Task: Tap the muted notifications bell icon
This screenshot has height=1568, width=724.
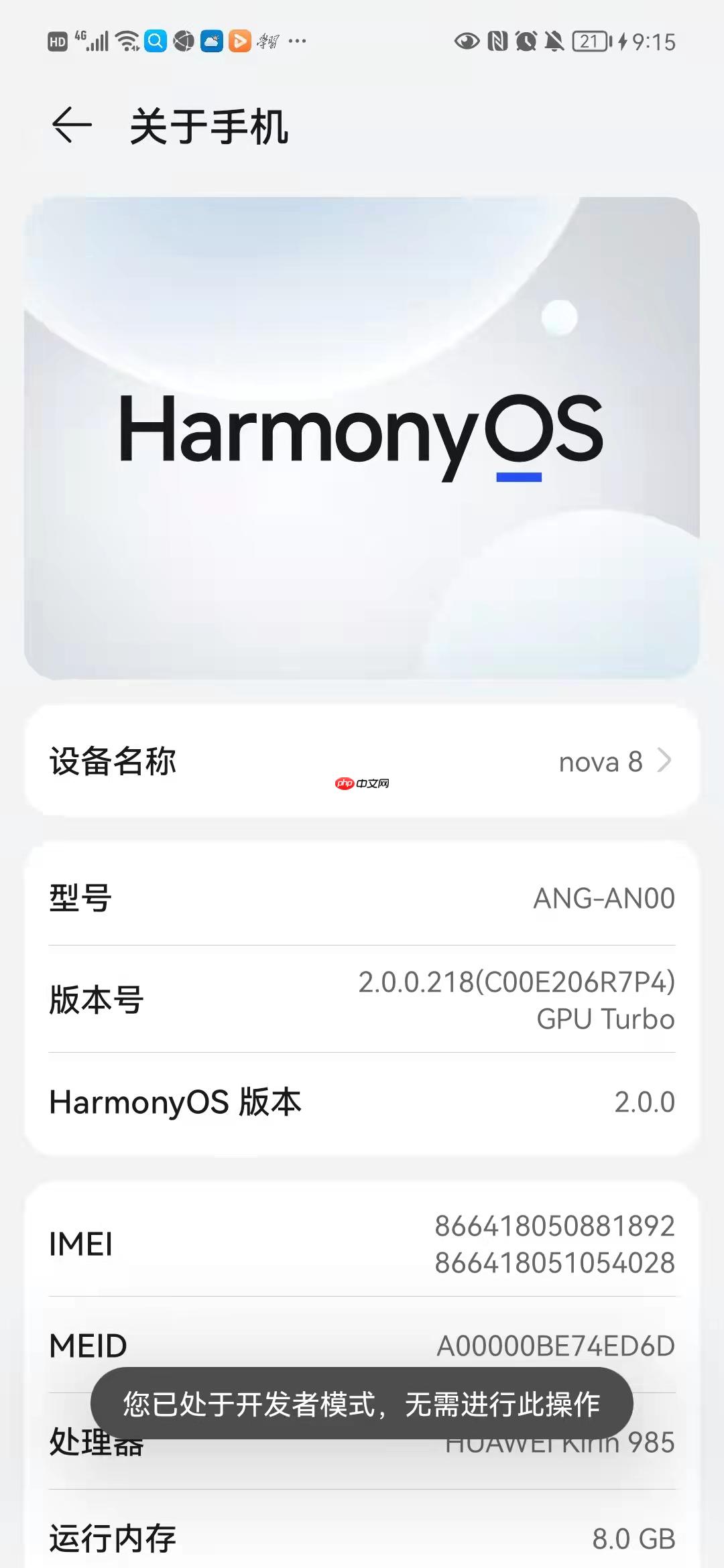Action: tap(554, 42)
